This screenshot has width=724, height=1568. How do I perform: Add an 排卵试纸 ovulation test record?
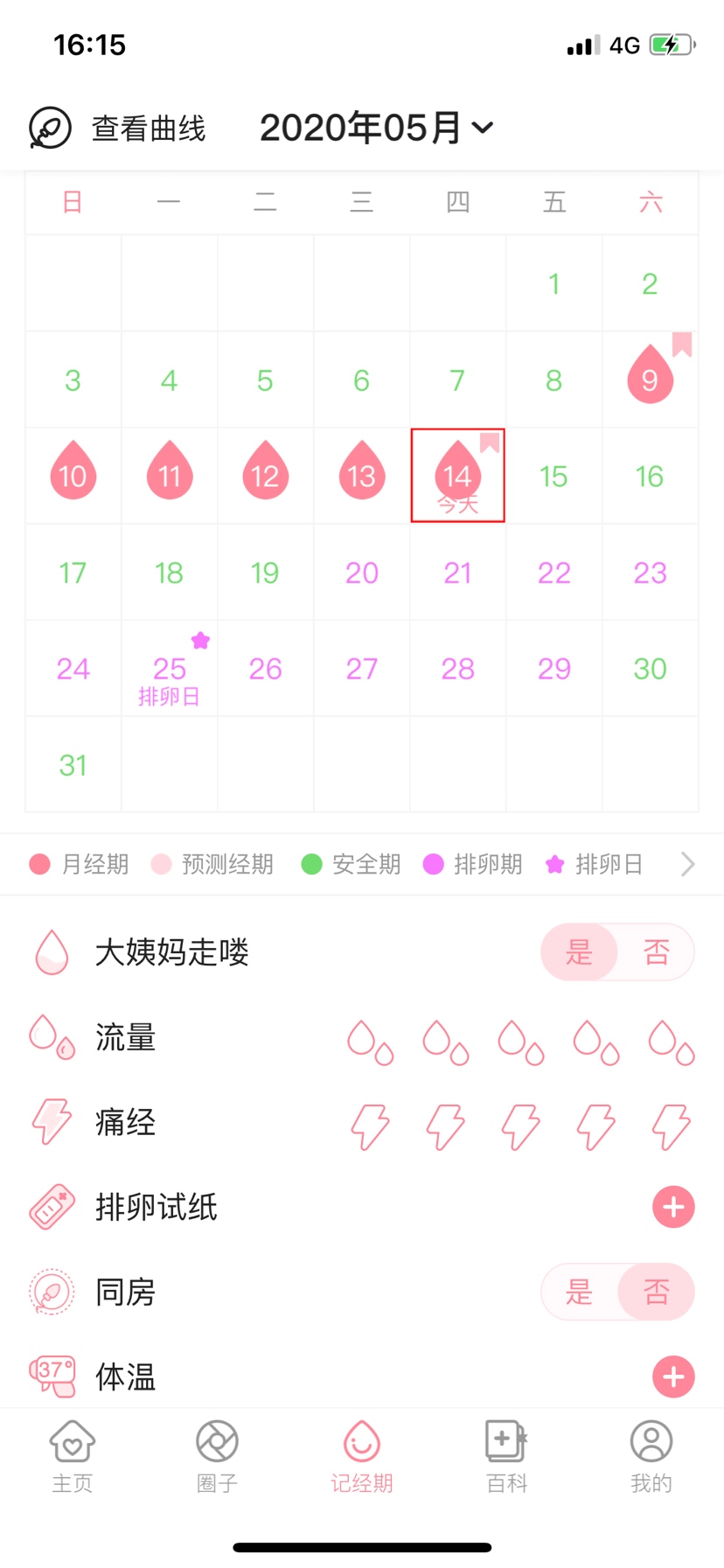pos(673,1207)
